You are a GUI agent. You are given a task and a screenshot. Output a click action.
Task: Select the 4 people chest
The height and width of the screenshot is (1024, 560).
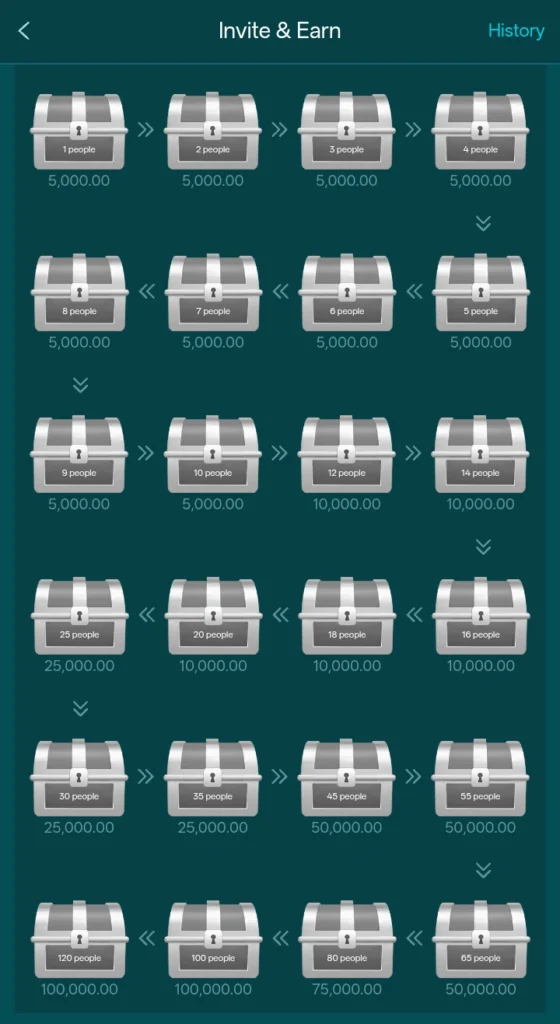click(480, 131)
